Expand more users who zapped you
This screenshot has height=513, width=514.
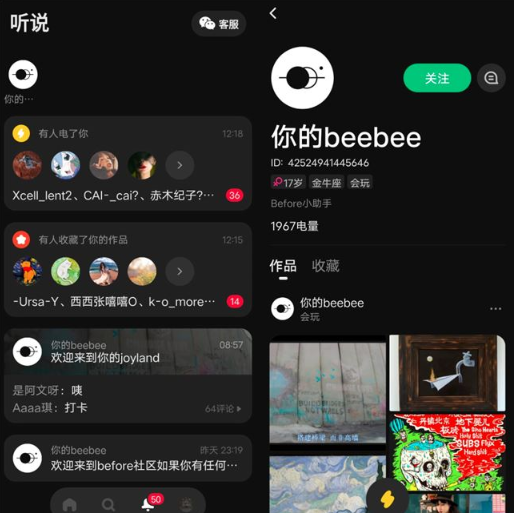pos(180,165)
